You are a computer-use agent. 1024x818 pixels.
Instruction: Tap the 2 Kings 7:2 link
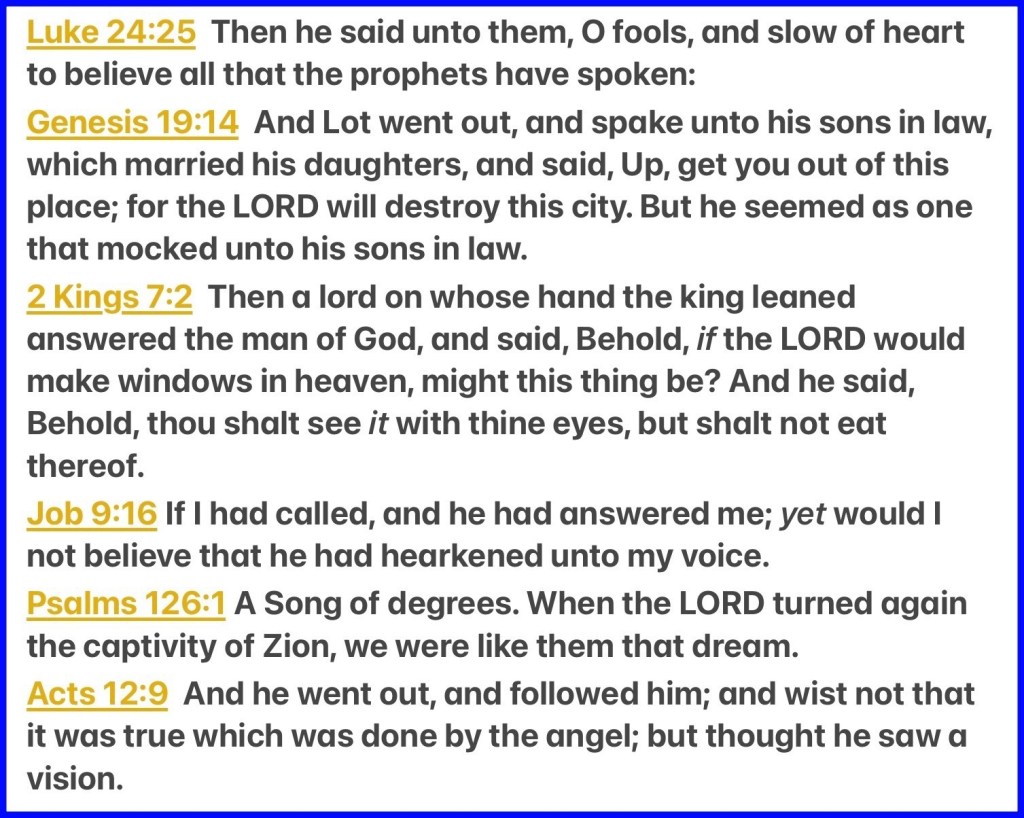tap(110, 298)
